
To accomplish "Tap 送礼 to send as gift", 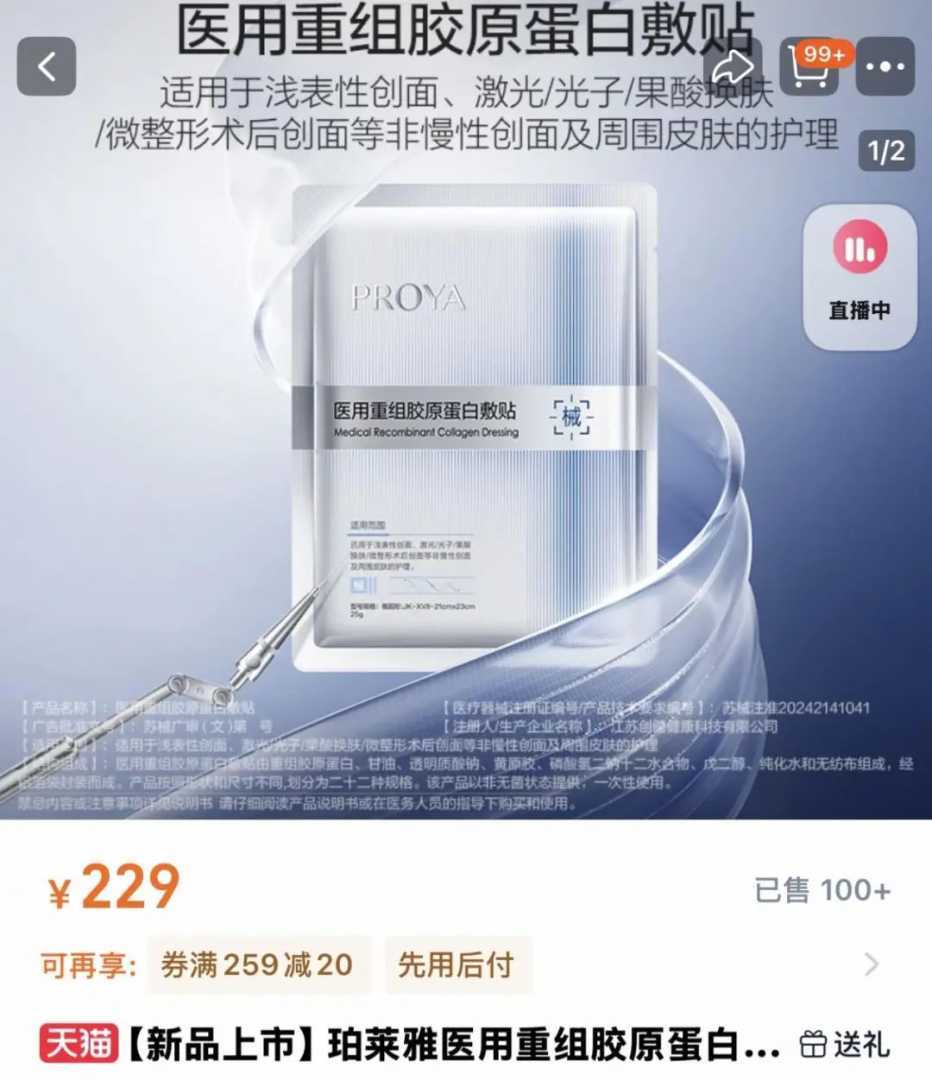I will click(x=845, y=1045).
